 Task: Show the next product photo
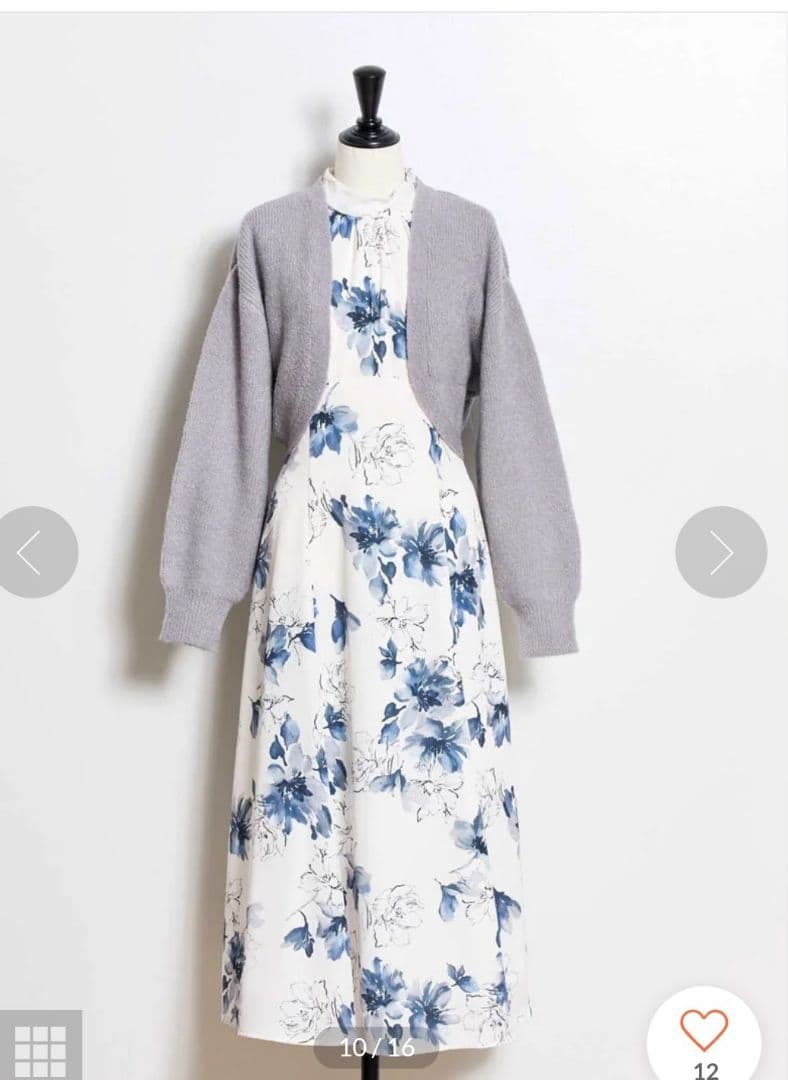point(721,552)
